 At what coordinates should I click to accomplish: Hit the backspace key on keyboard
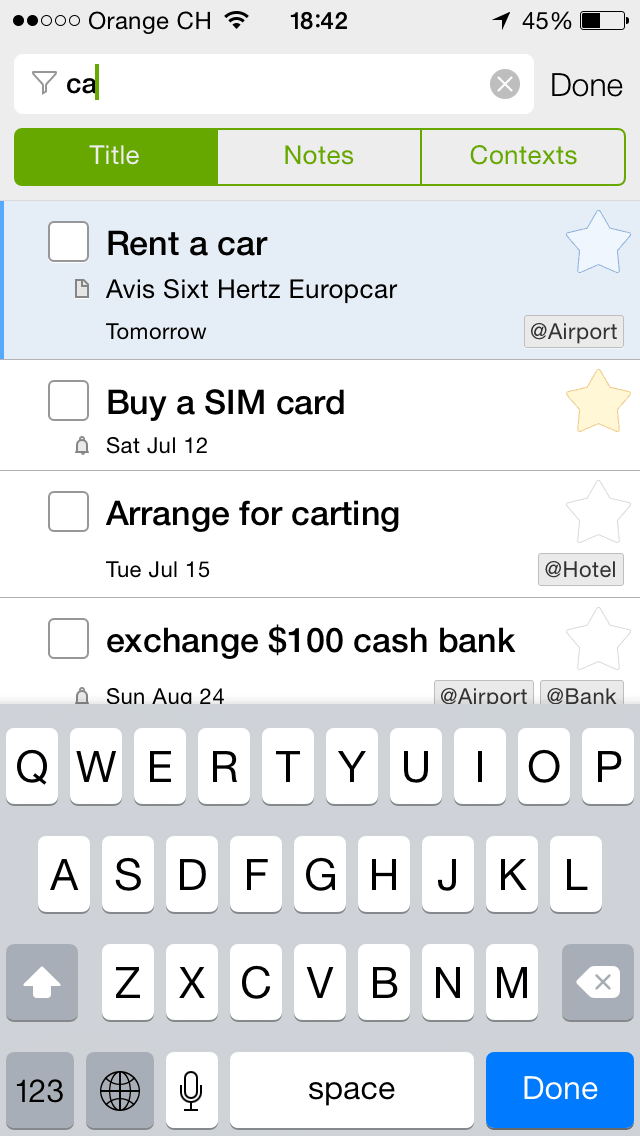(598, 983)
